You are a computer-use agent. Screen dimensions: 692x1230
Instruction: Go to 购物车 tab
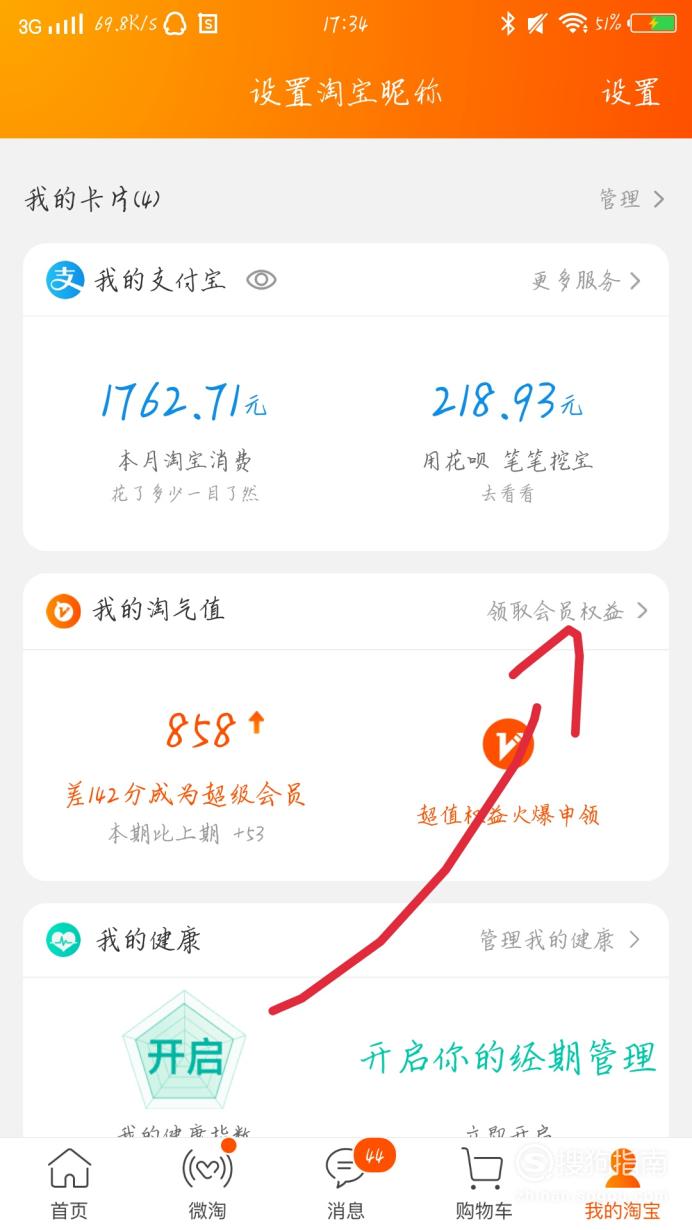[484, 1183]
